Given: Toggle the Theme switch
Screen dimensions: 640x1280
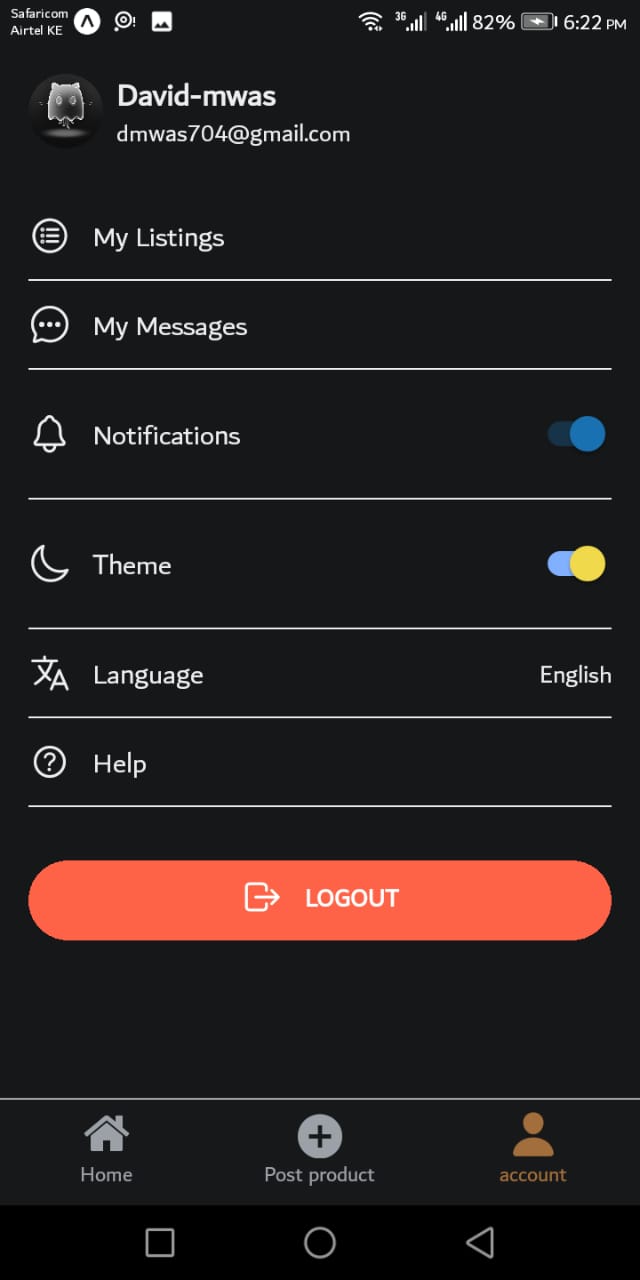Looking at the screenshot, I should [x=576, y=564].
